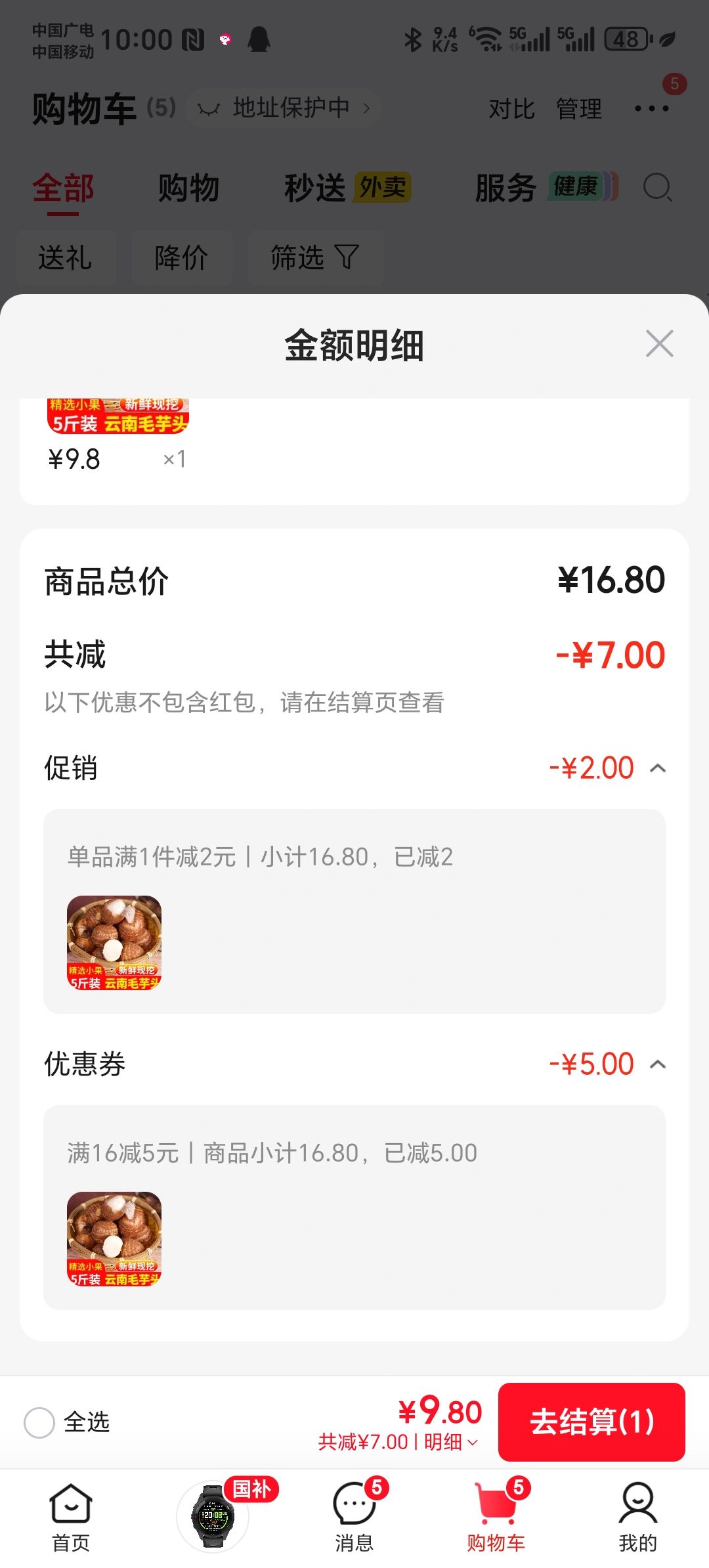Collapse the 促销 discount section
This screenshot has width=709, height=1568.
click(x=658, y=768)
